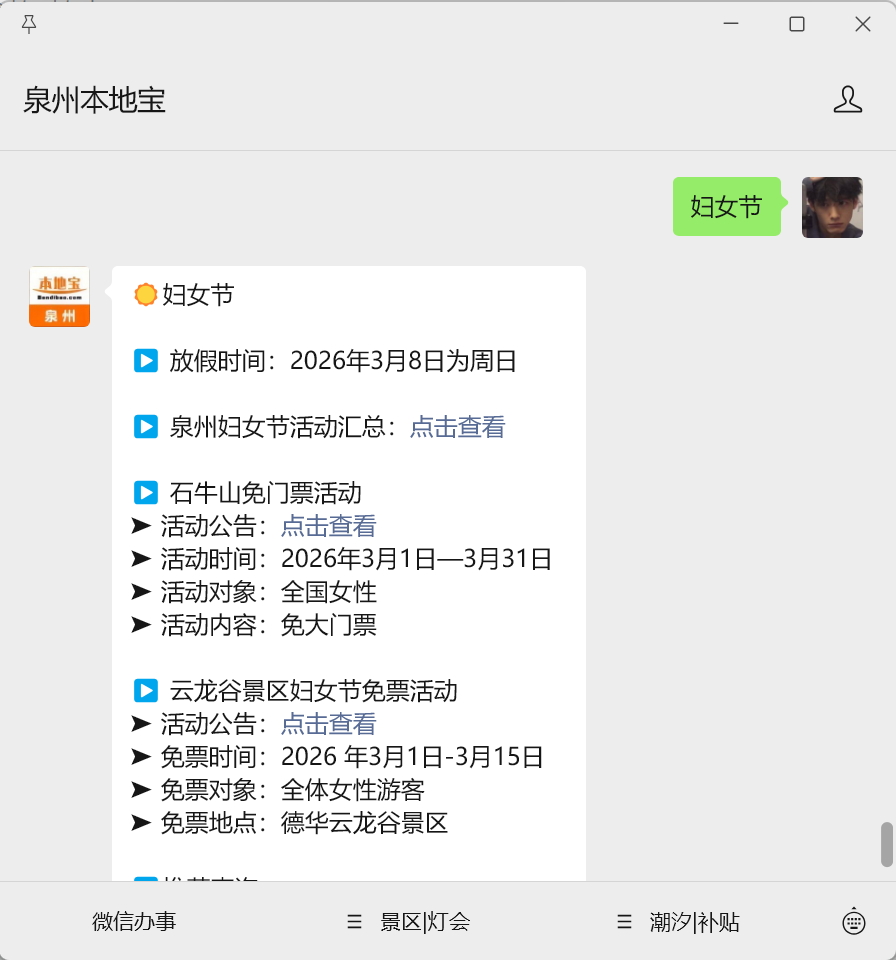Image resolution: width=896 pixels, height=960 pixels.
Task: Click the 本地宝泉州 account avatar
Action: click(59, 296)
